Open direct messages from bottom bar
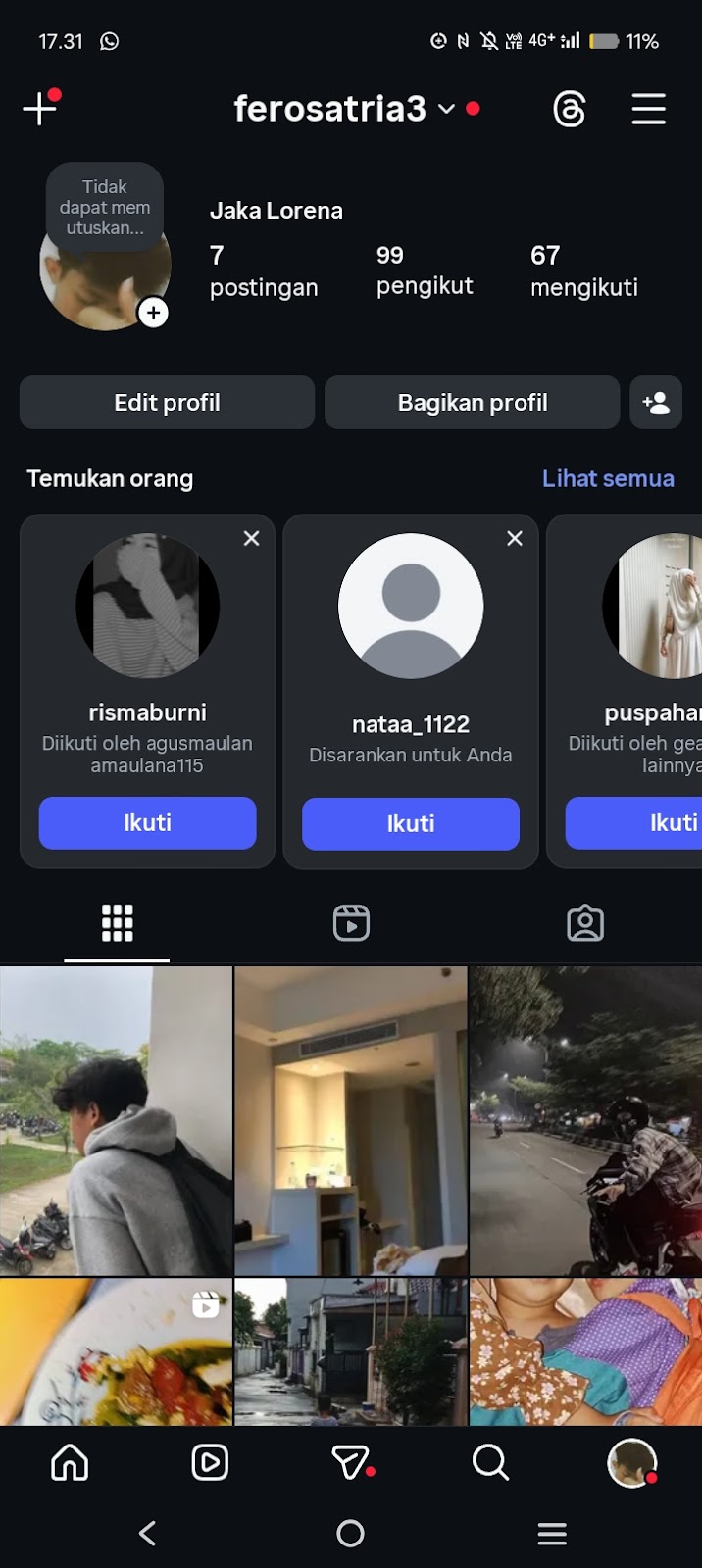Screen dimensions: 702x1568 [x=351, y=1462]
